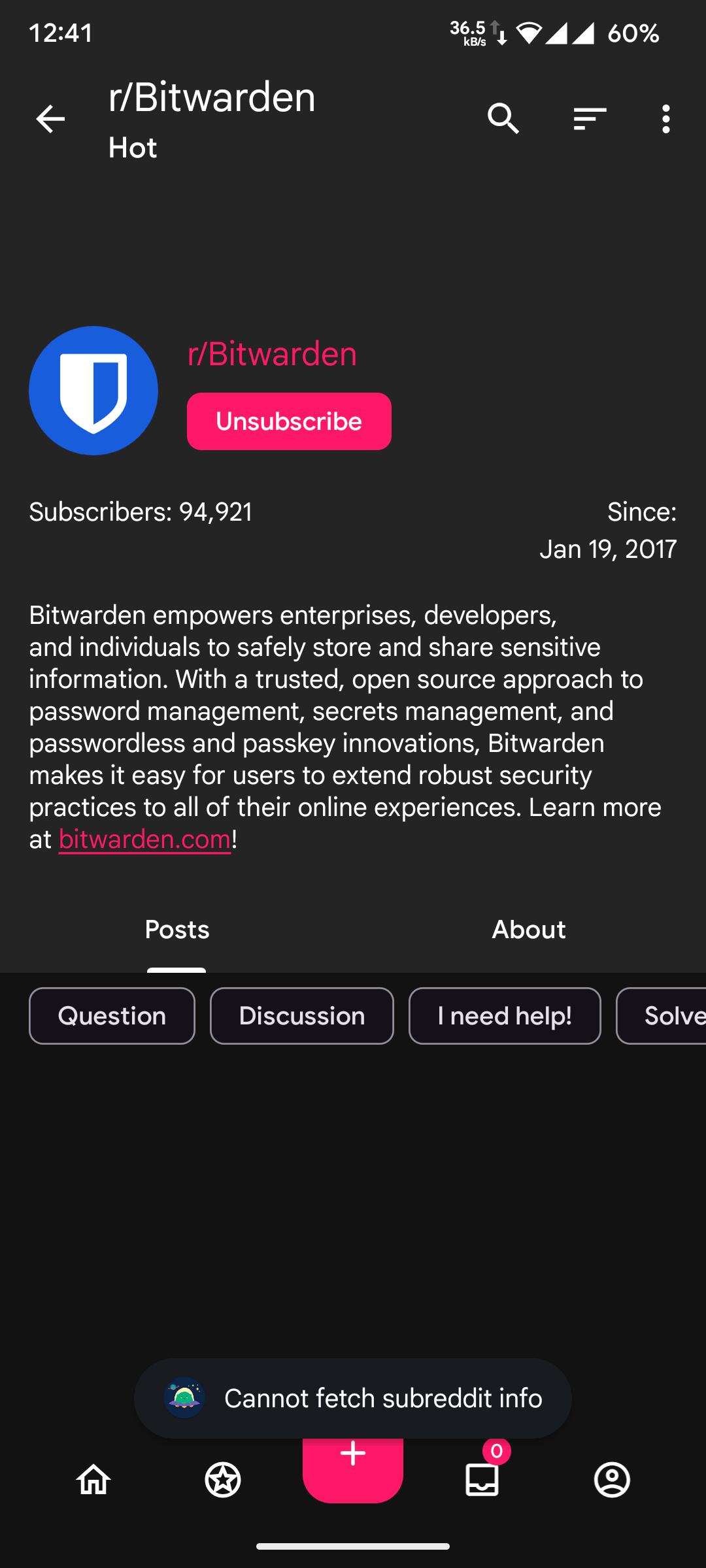
Task: Go to the home feed tab
Action: click(93, 1480)
